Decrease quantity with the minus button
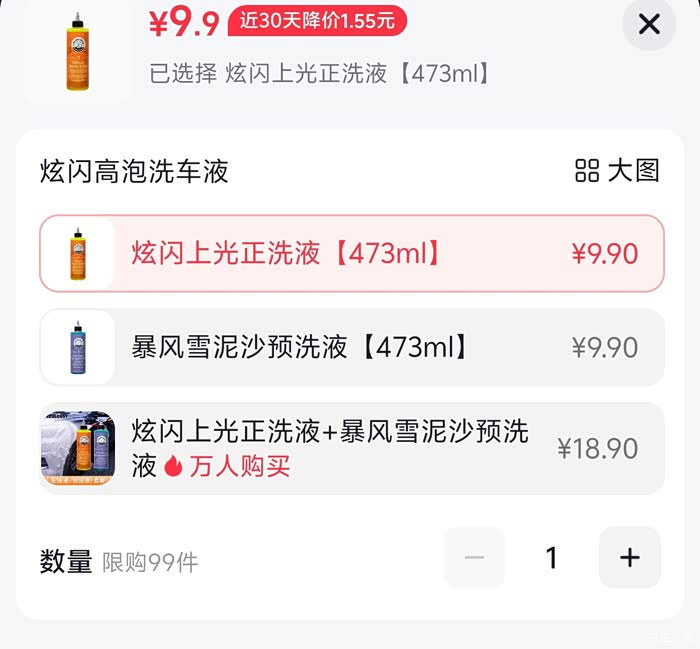 (x=474, y=557)
